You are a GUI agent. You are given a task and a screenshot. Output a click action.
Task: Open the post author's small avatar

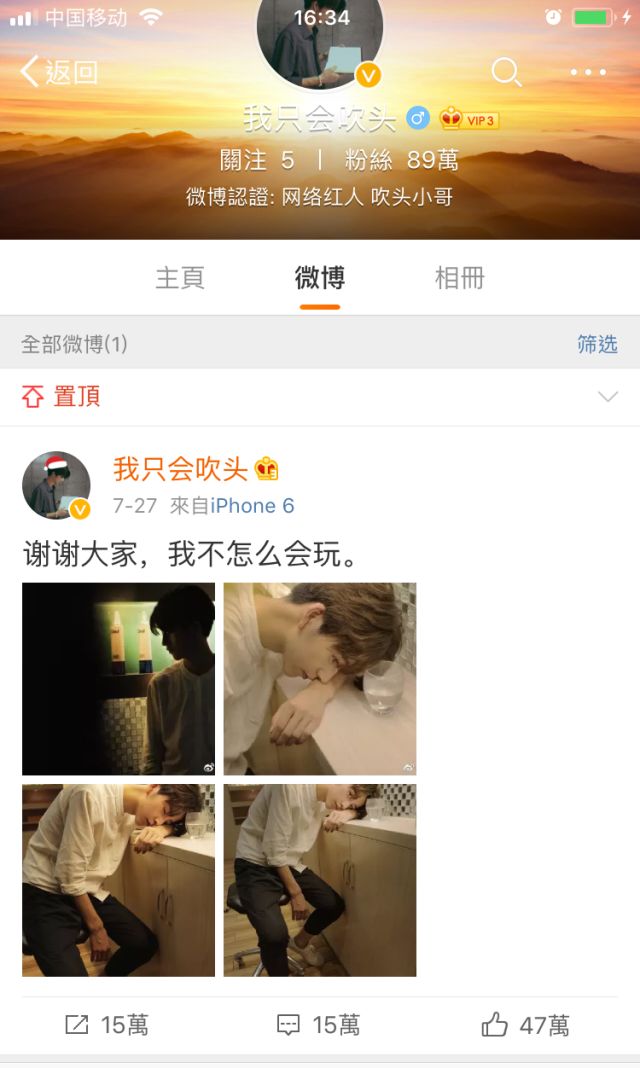tap(56, 485)
